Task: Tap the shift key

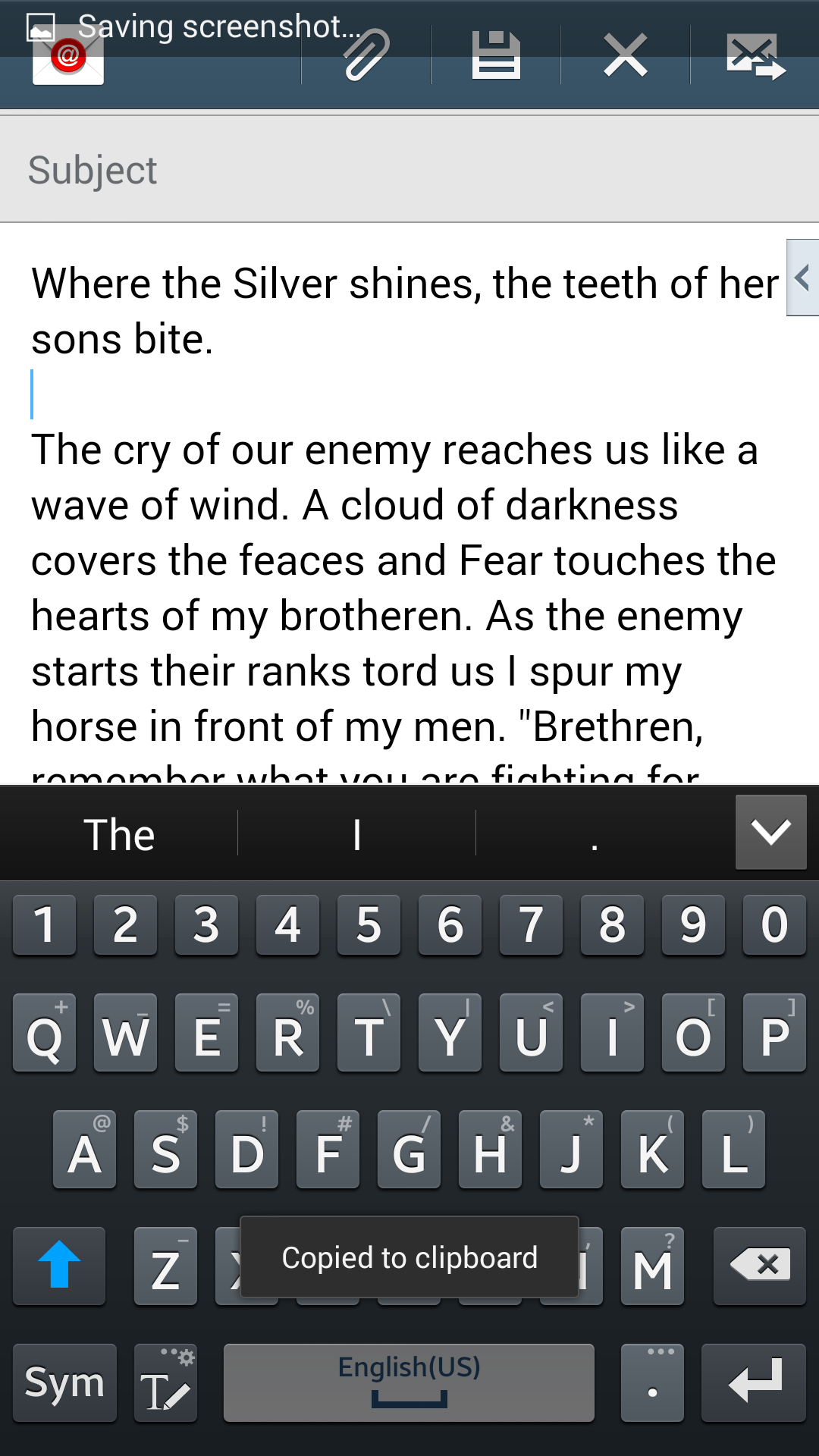Action: [59, 1266]
